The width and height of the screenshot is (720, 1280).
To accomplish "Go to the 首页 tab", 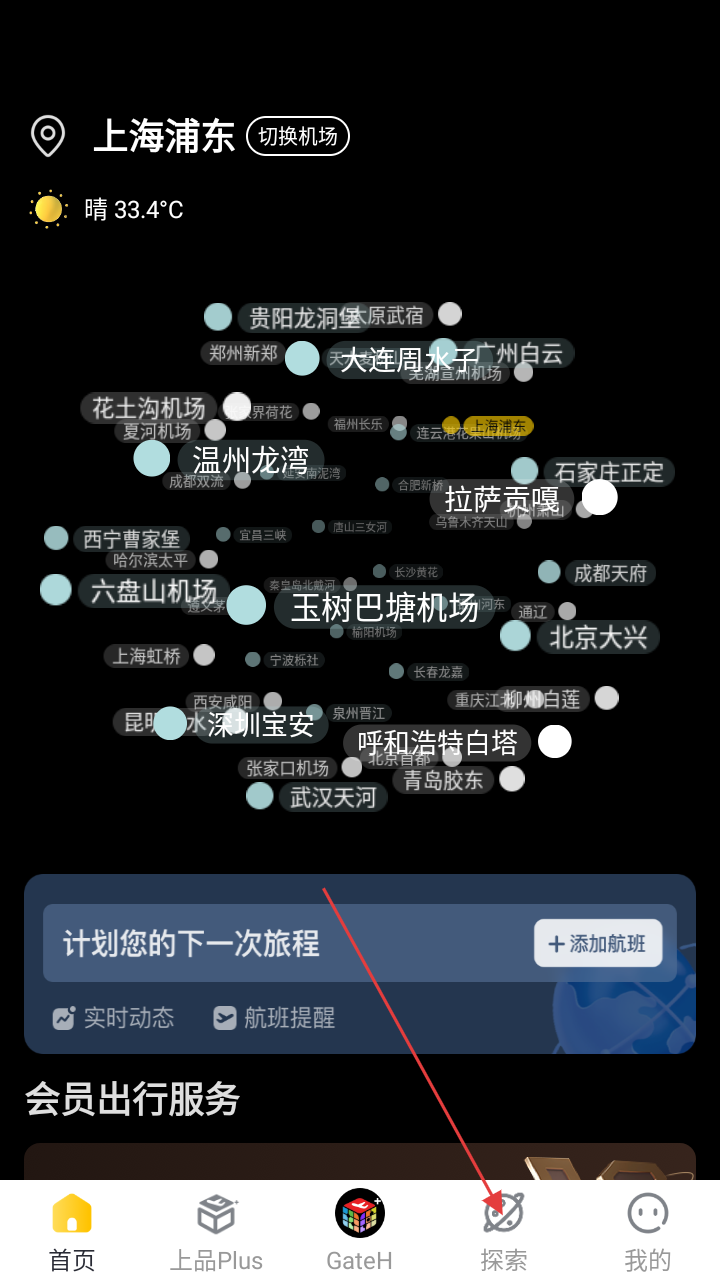I will [72, 1232].
